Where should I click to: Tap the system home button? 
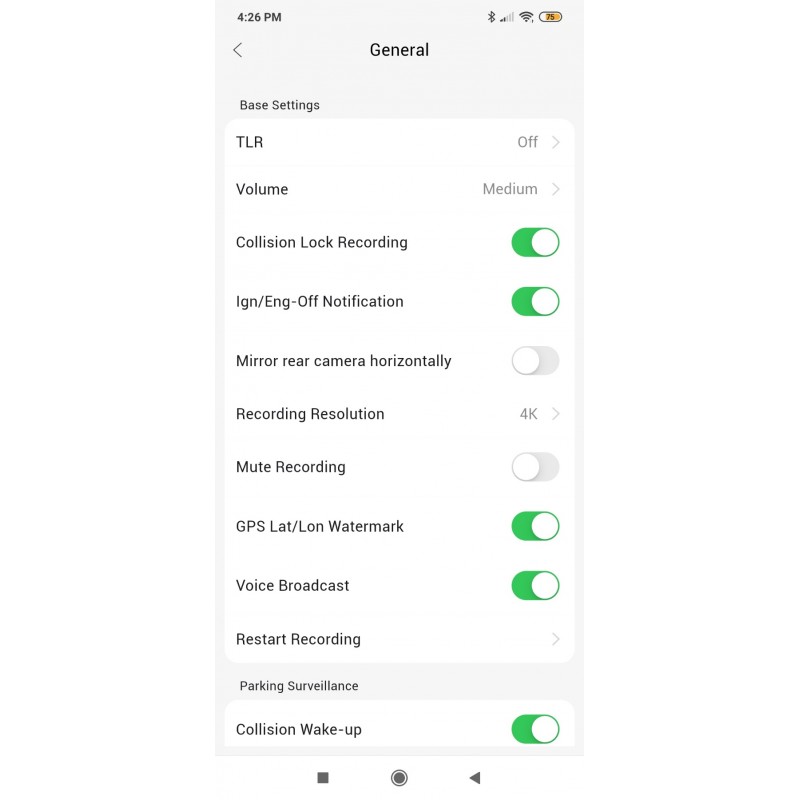pos(399,778)
